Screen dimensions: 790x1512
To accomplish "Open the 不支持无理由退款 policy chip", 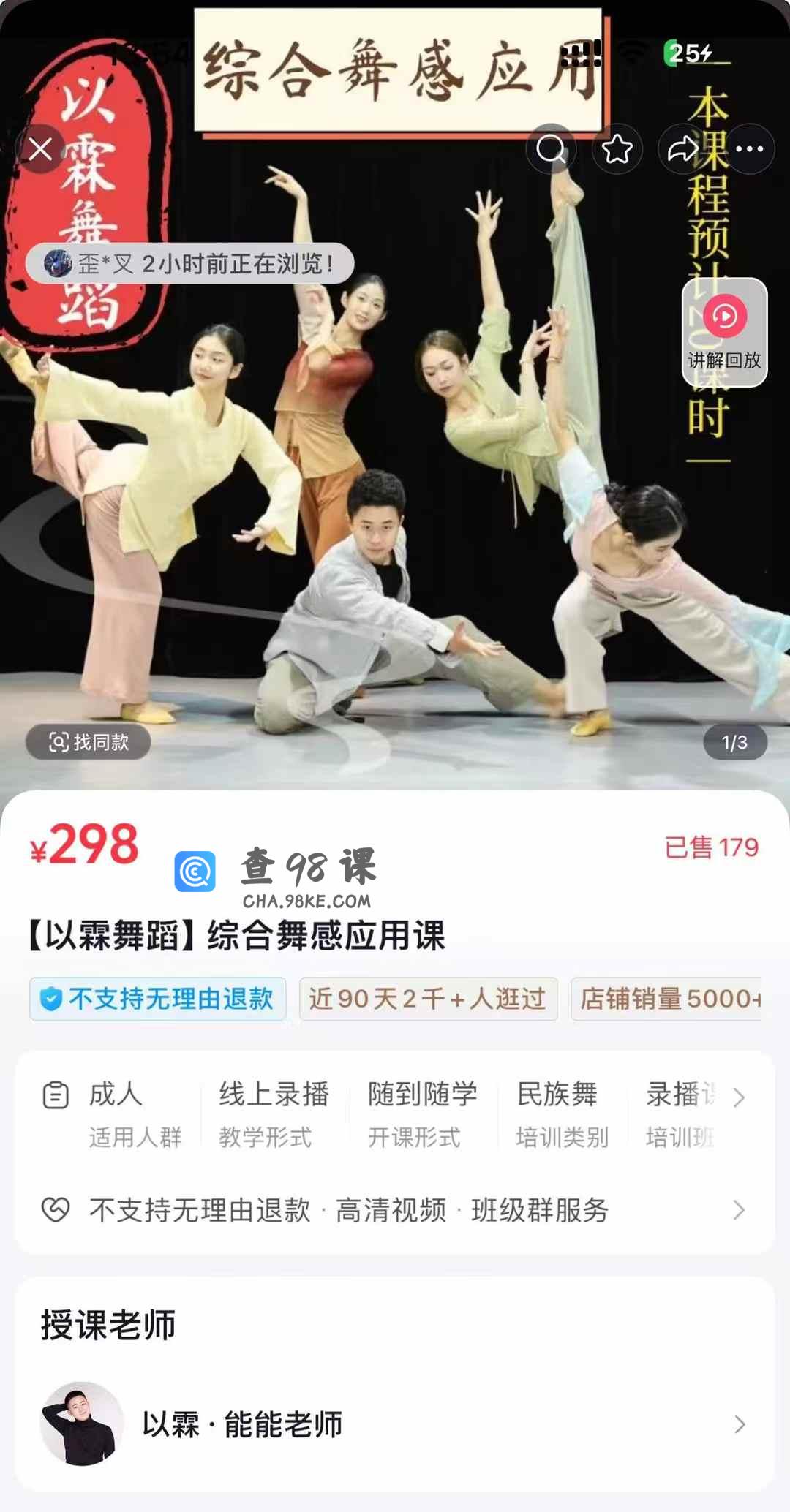I will pyautogui.click(x=157, y=999).
